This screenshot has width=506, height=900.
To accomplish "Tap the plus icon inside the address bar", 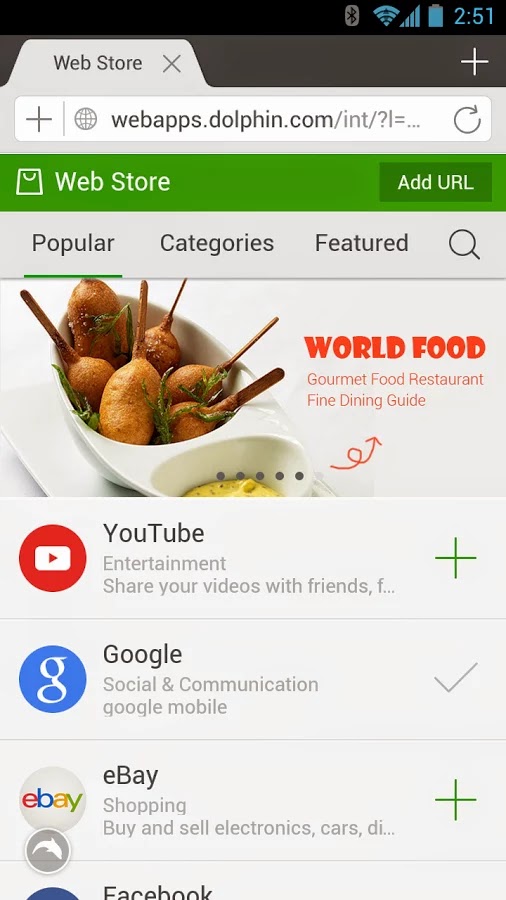I will point(39,119).
